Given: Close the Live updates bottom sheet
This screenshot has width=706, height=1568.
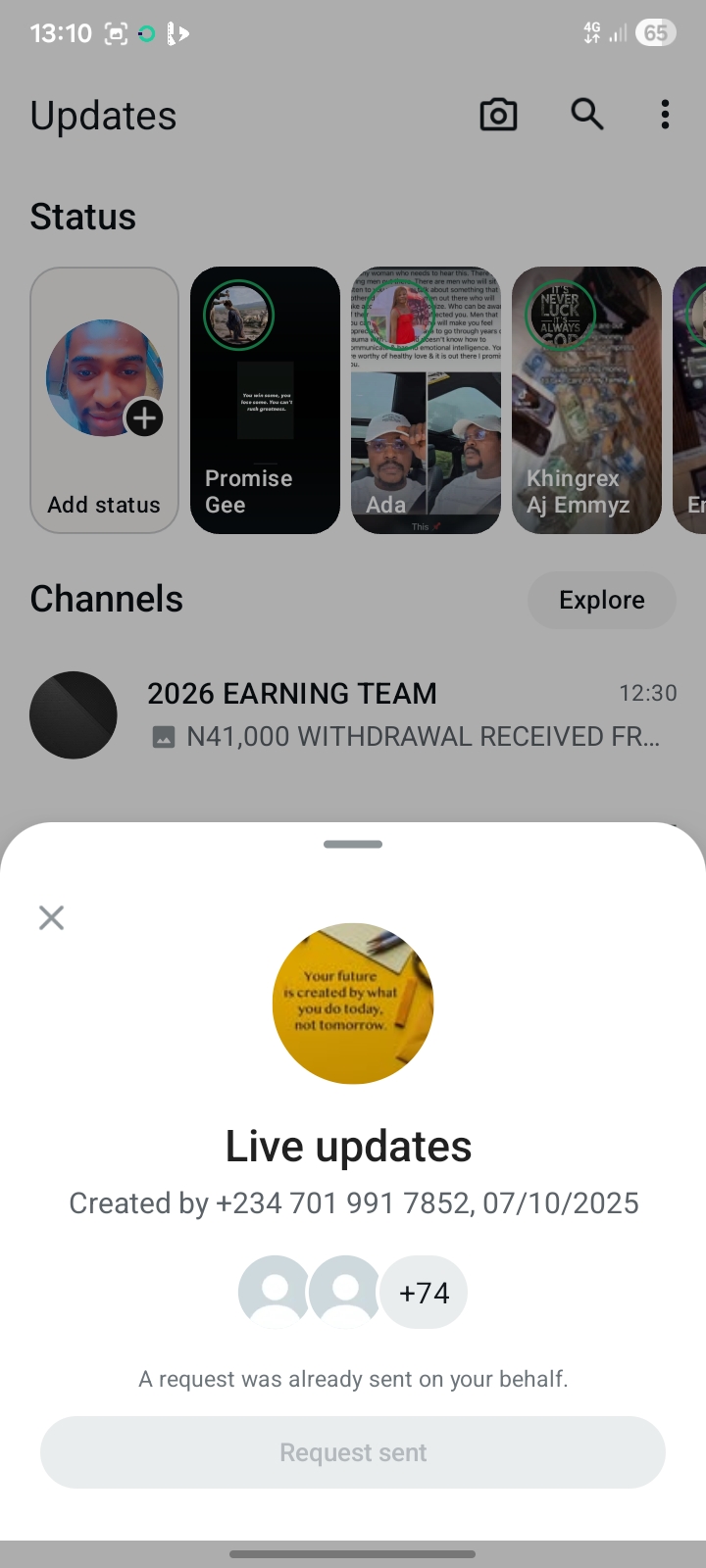Looking at the screenshot, I should tap(51, 917).
